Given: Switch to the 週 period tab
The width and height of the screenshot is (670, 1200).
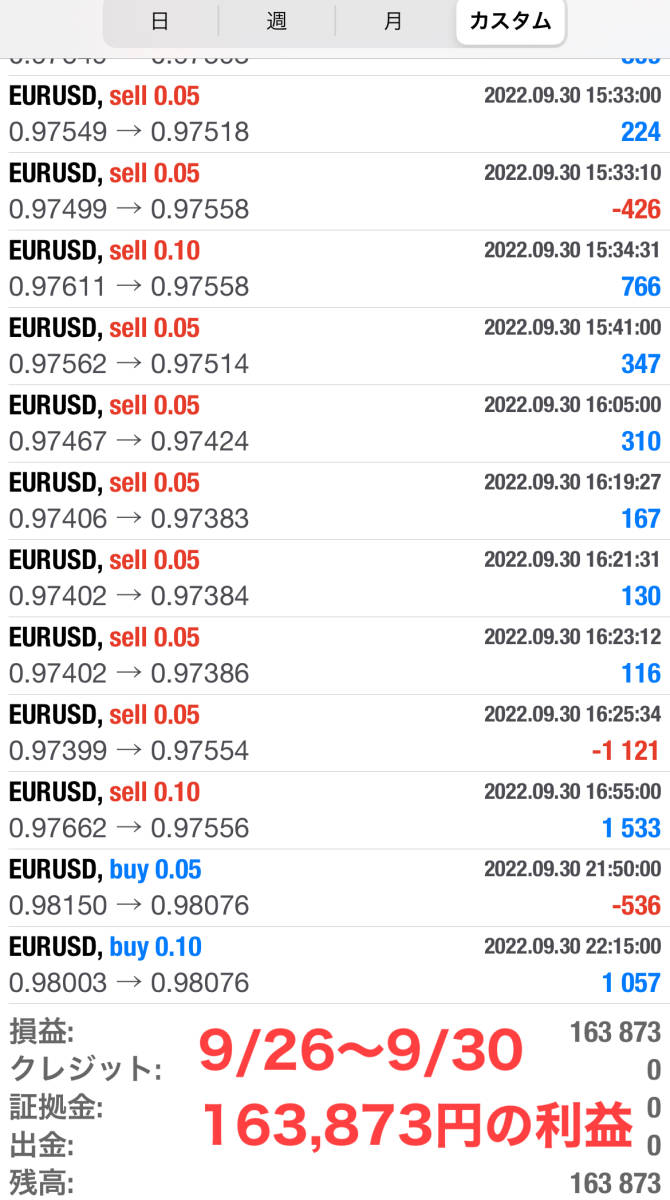Looking at the screenshot, I should (x=276, y=22).
